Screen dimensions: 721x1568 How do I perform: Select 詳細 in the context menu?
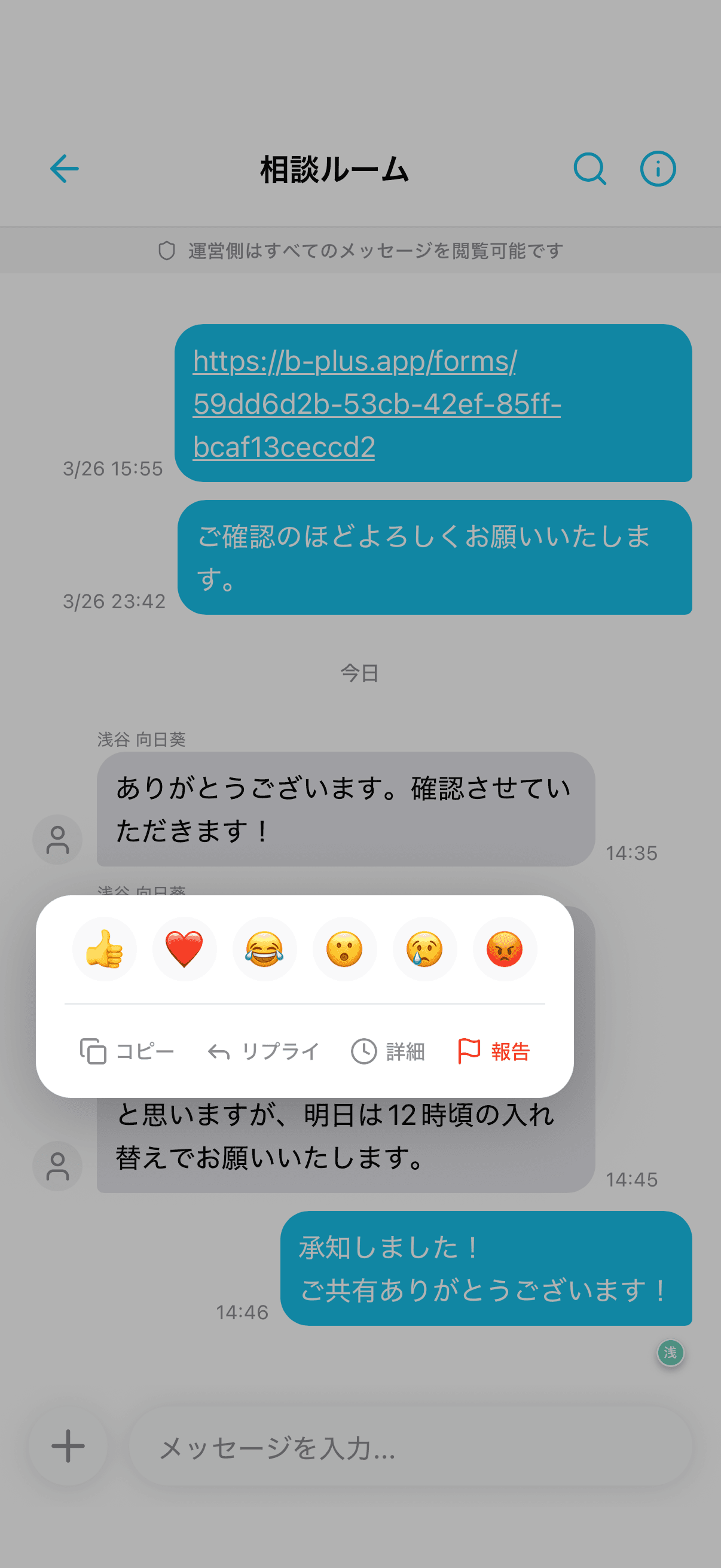pos(405,1050)
